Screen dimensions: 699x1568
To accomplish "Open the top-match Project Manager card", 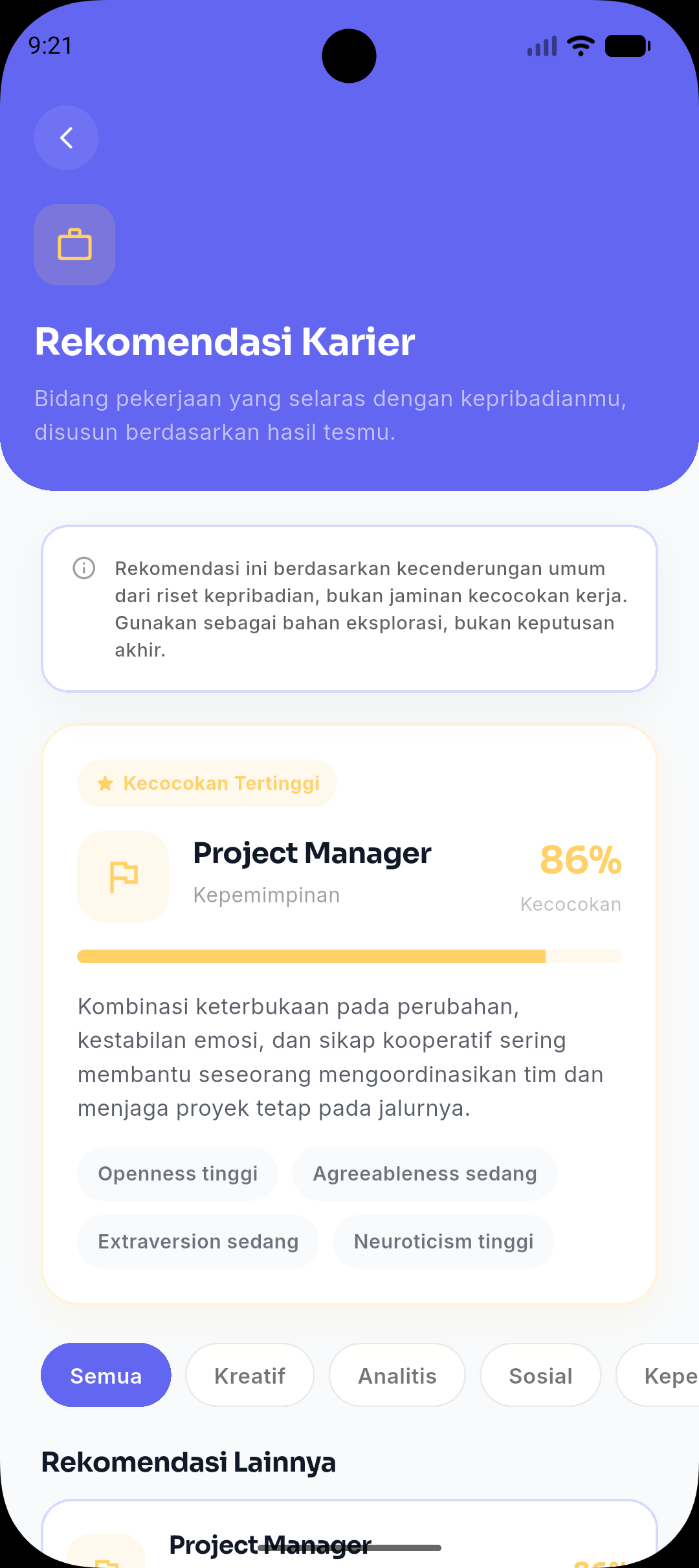I will (x=349, y=1014).
